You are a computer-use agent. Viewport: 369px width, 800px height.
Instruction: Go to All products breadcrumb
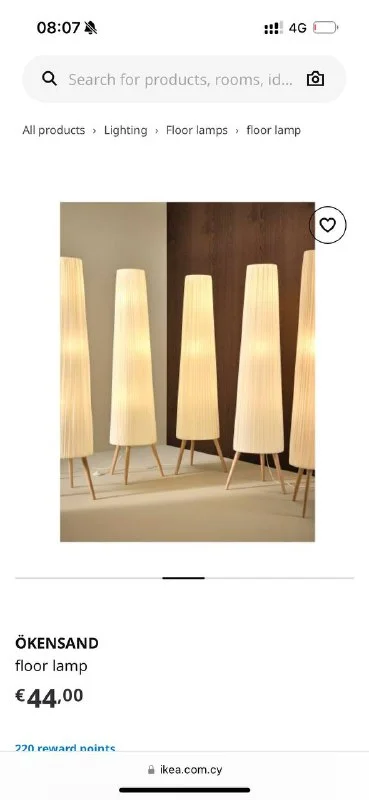pyautogui.click(x=54, y=130)
